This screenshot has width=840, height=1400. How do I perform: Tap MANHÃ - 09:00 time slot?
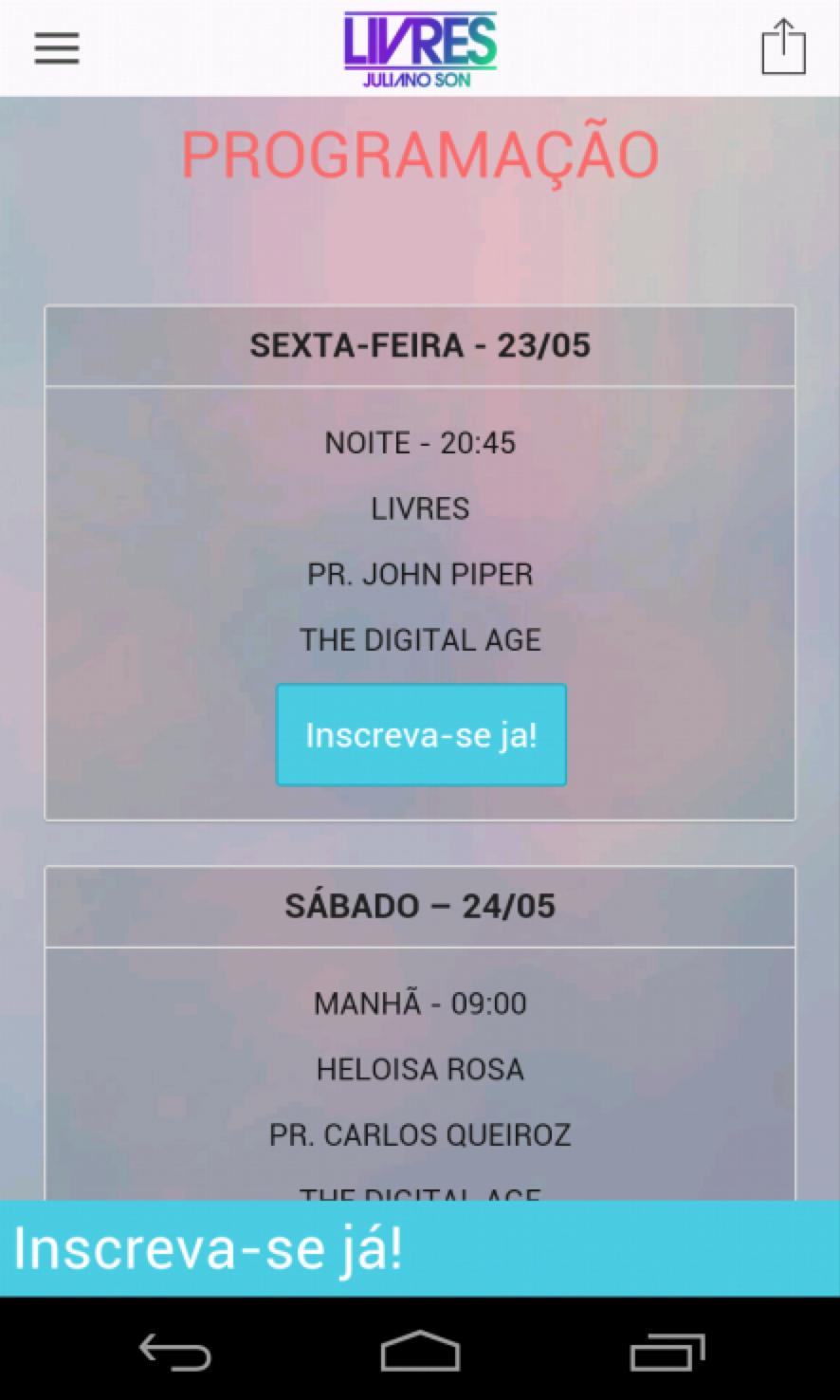(x=420, y=1003)
